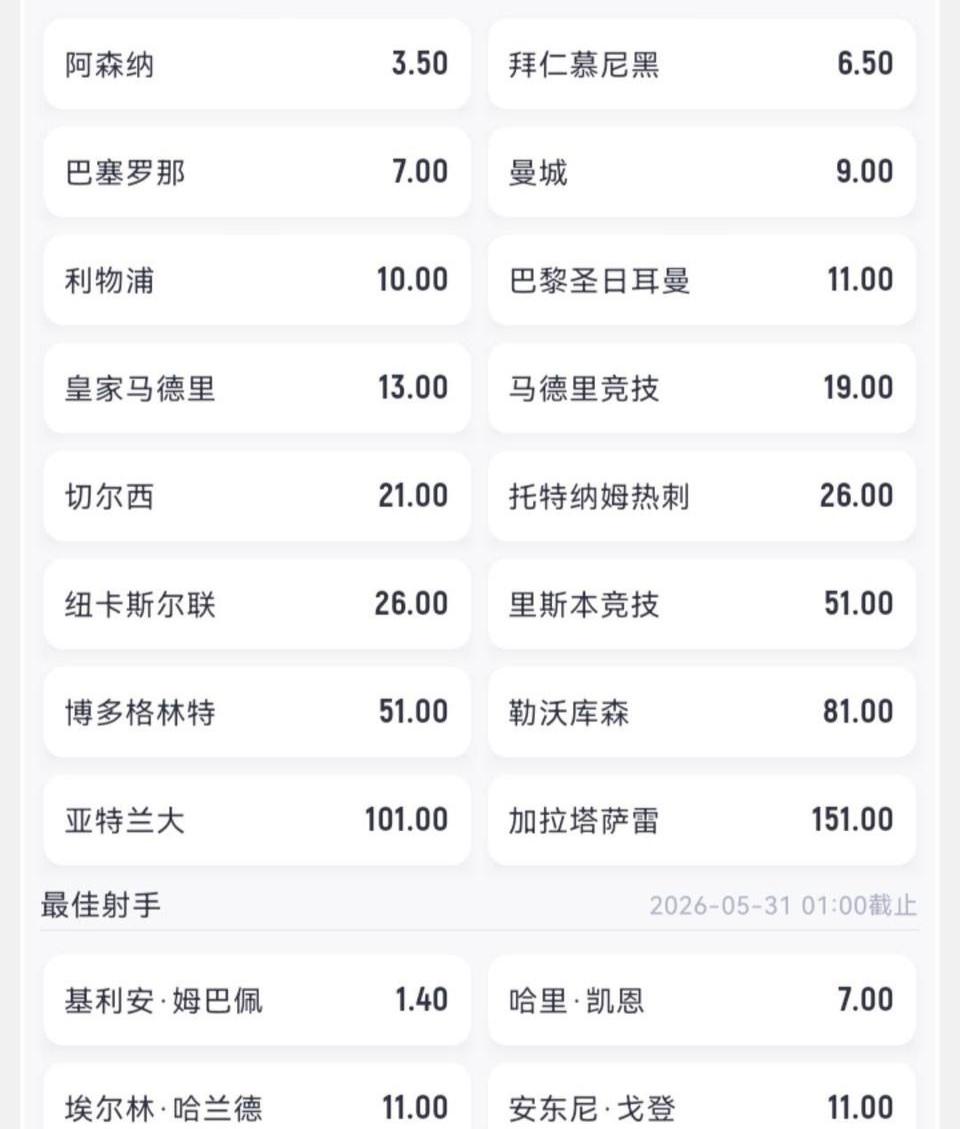
Task: Select Manchester City (曼城) at 9.00
Action: pyautogui.click(x=700, y=171)
